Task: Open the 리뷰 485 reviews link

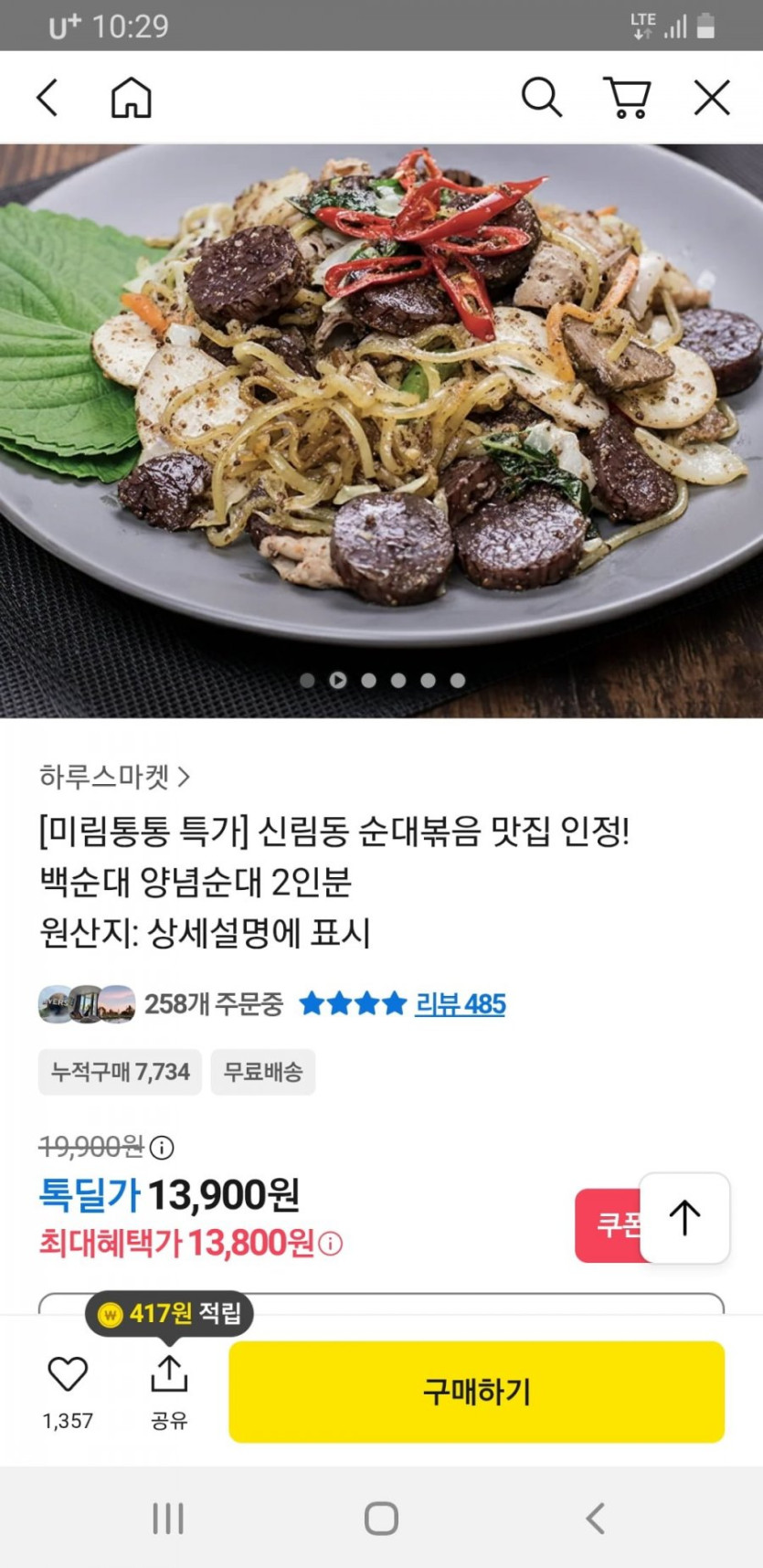Action: (460, 1004)
